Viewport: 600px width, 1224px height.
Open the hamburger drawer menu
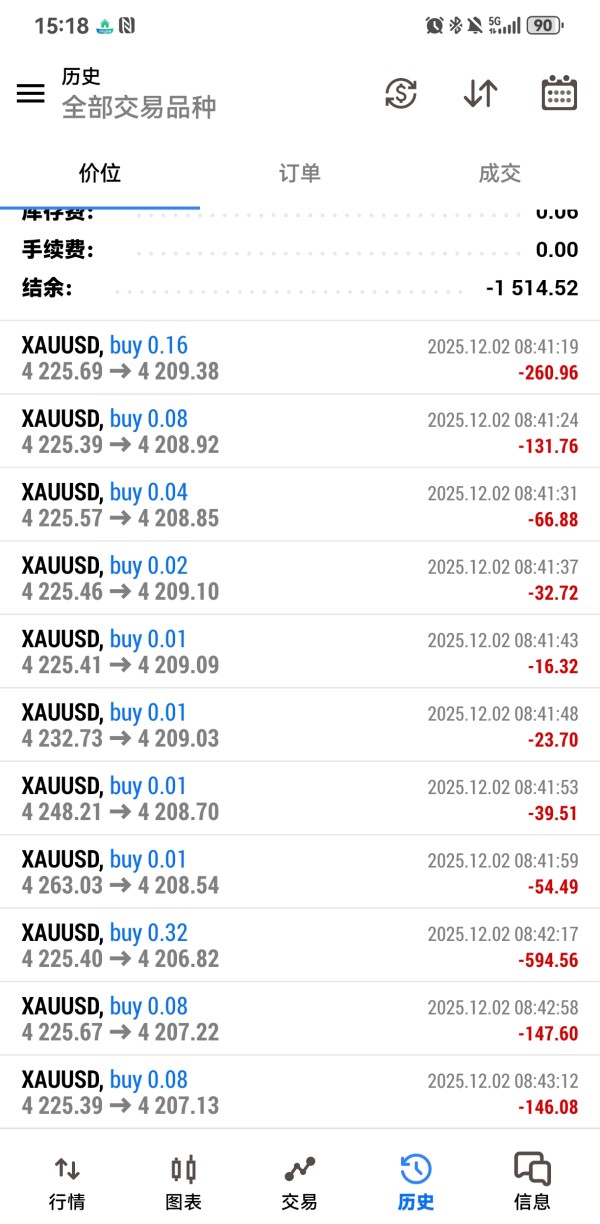(x=31, y=93)
